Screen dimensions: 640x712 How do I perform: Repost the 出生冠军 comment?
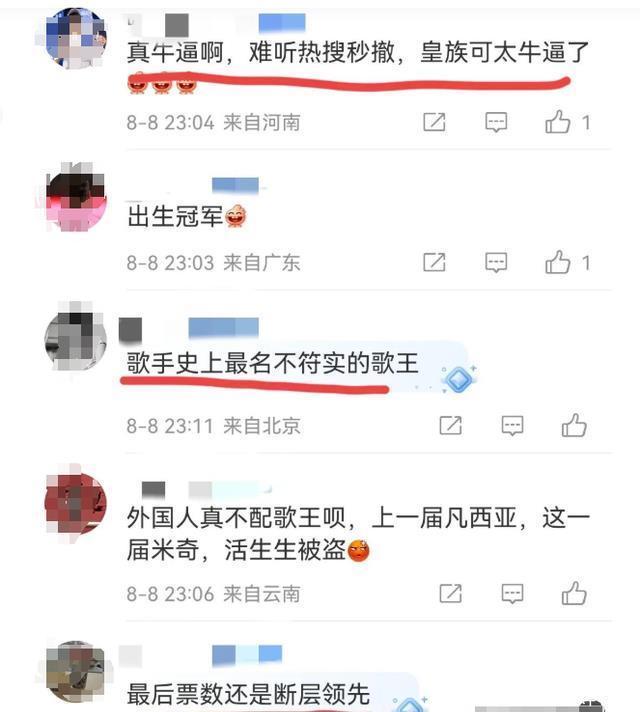point(434,263)
